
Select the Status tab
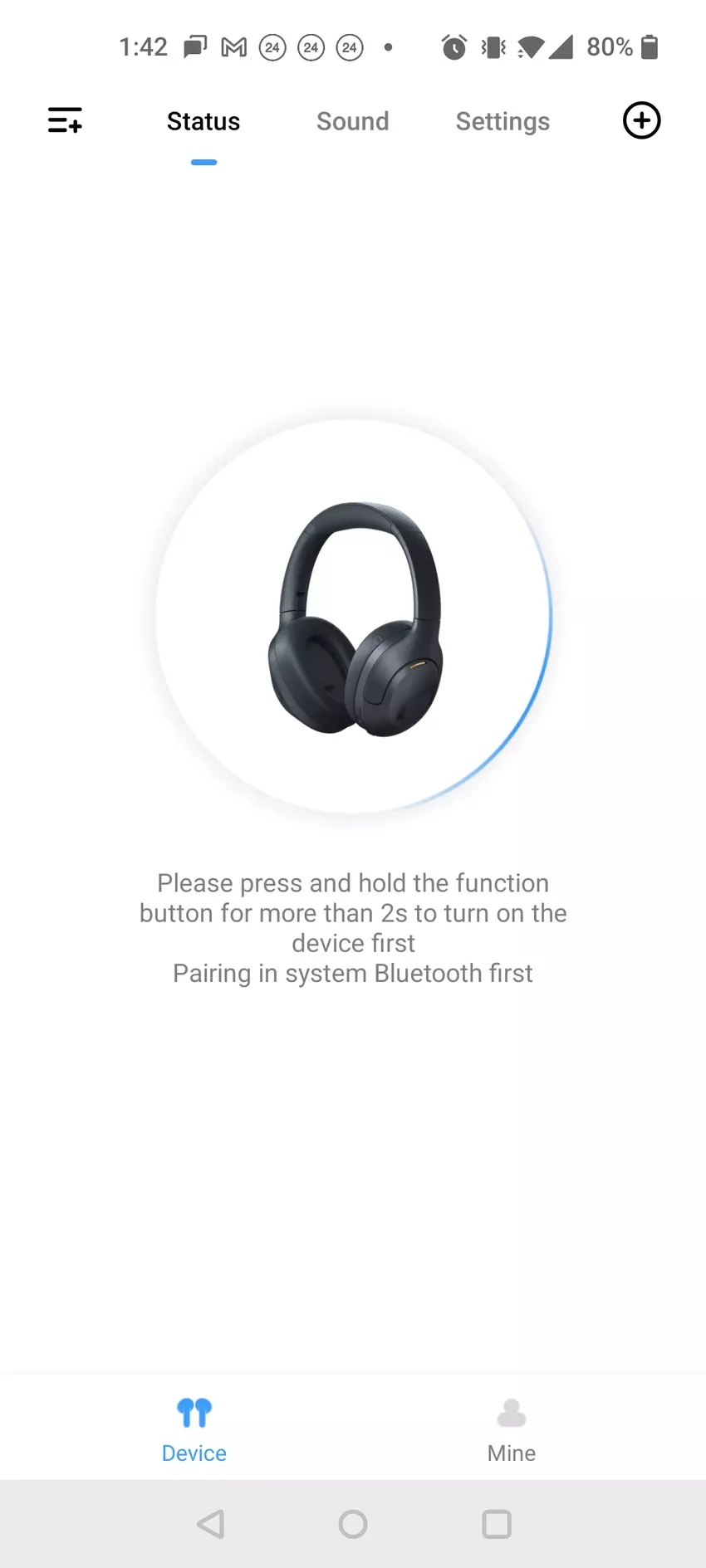click(x=203, y=121)
